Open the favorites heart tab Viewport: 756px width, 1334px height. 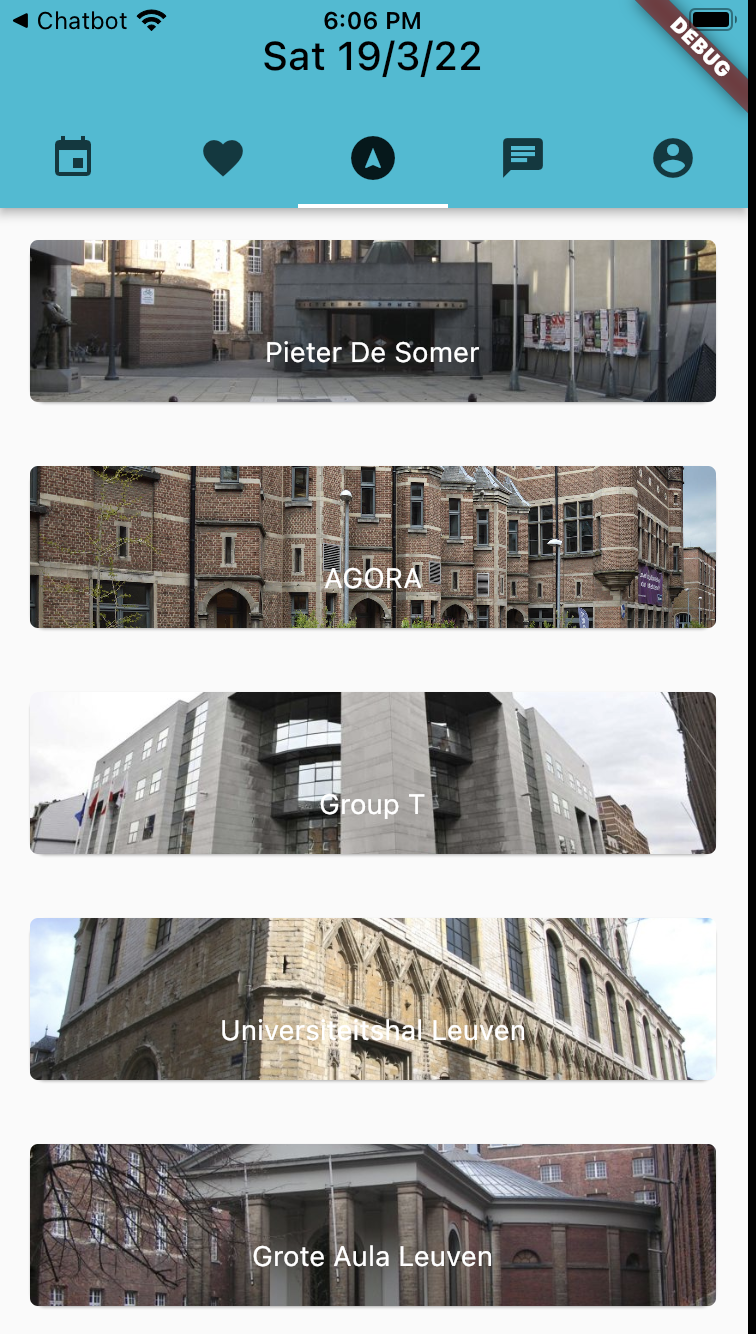223,158
